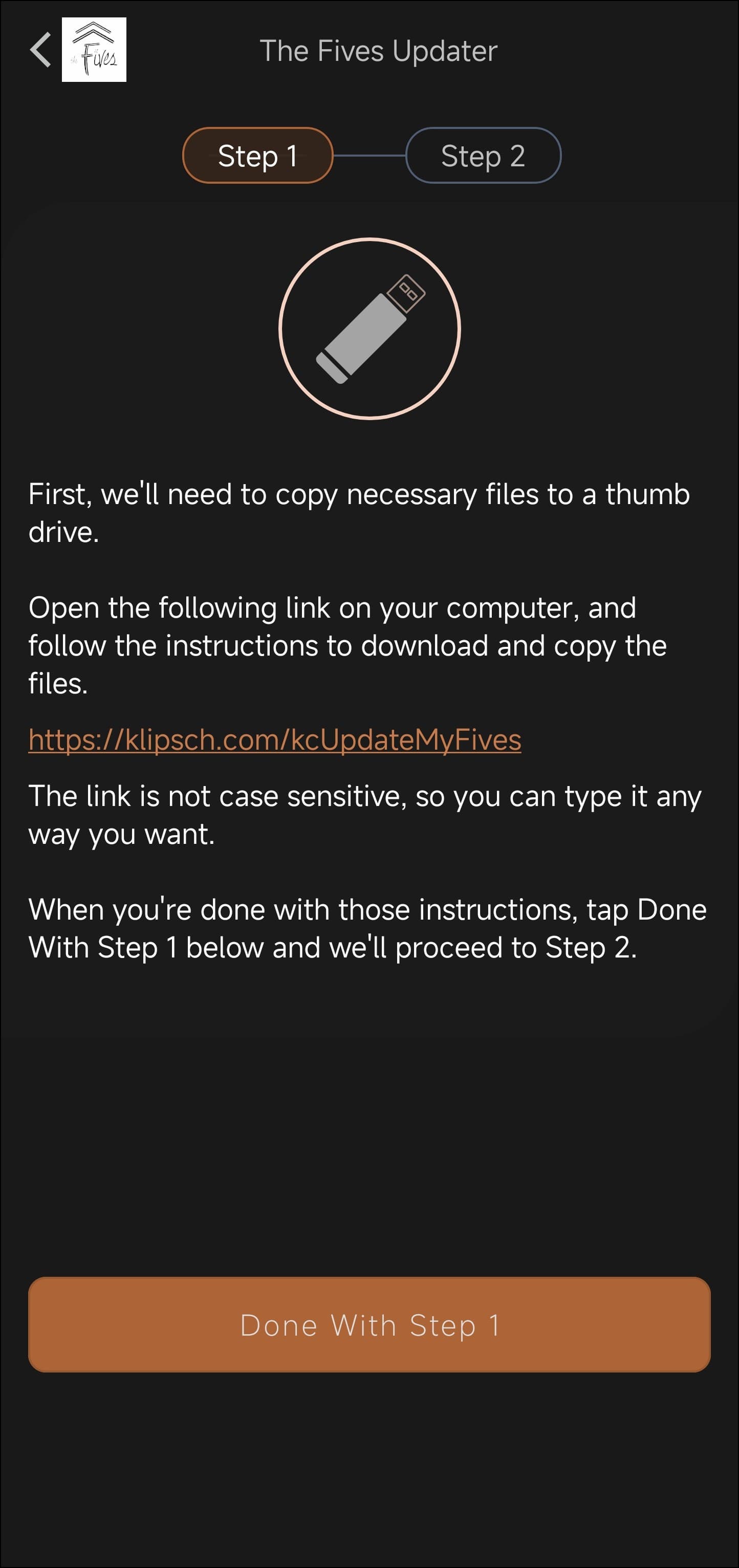Select the Step 1 pill
The width and height of the screenshot is (739, 1568).
click(x=257, y=155)
